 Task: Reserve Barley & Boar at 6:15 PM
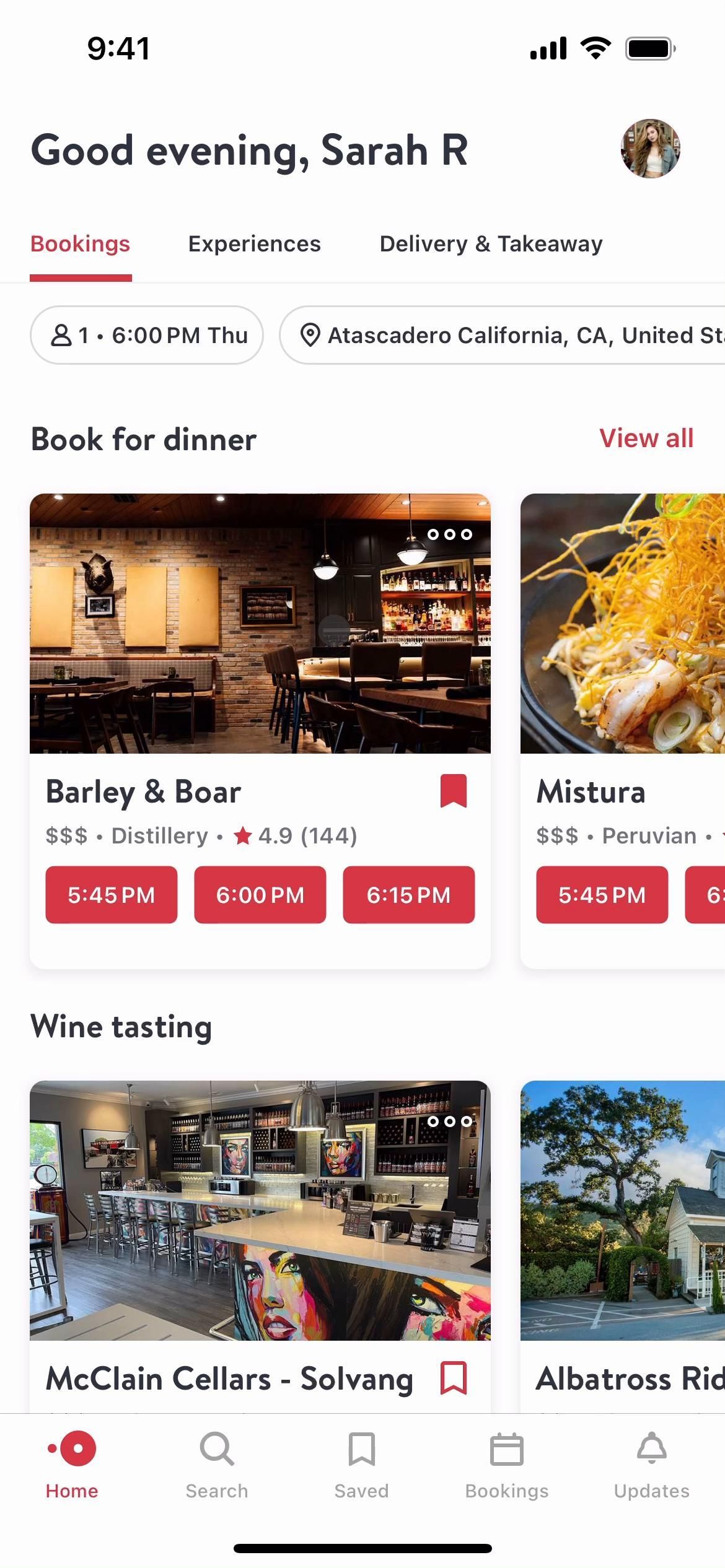coord(408,895)
